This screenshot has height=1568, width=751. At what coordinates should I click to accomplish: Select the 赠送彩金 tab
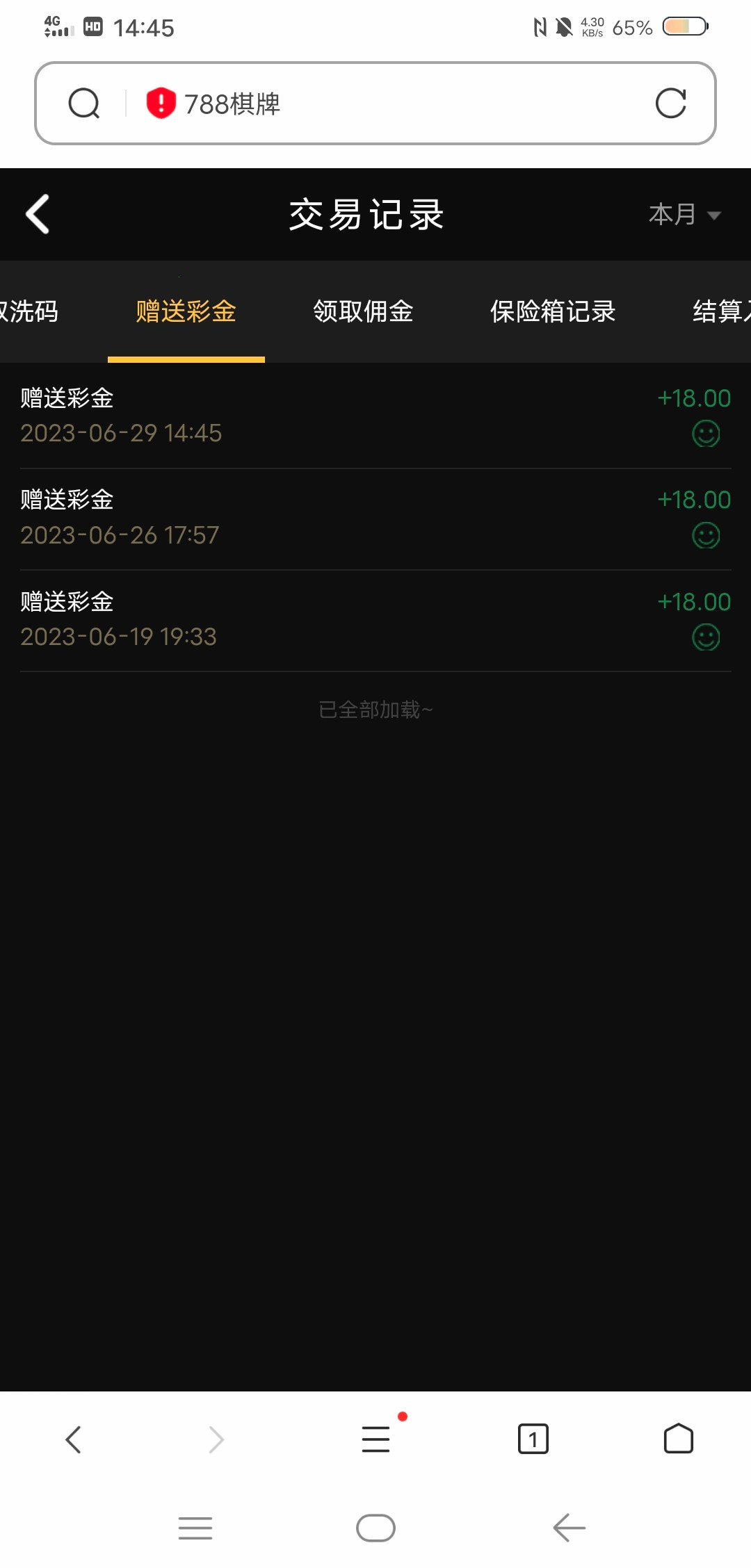tap(186, 311)
